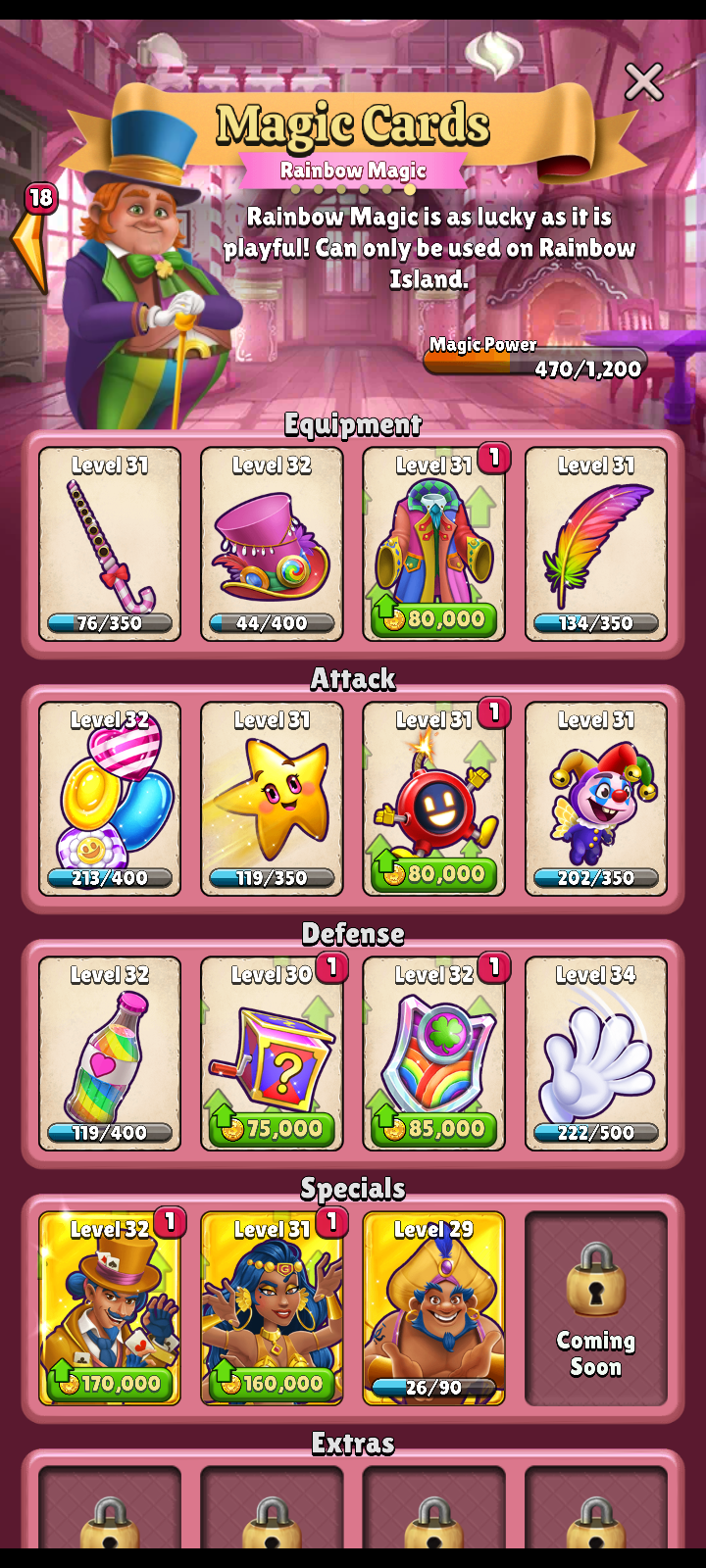706x1568 pixels.
Task: Open the smiling star attack card
Action: click(272, 799)
